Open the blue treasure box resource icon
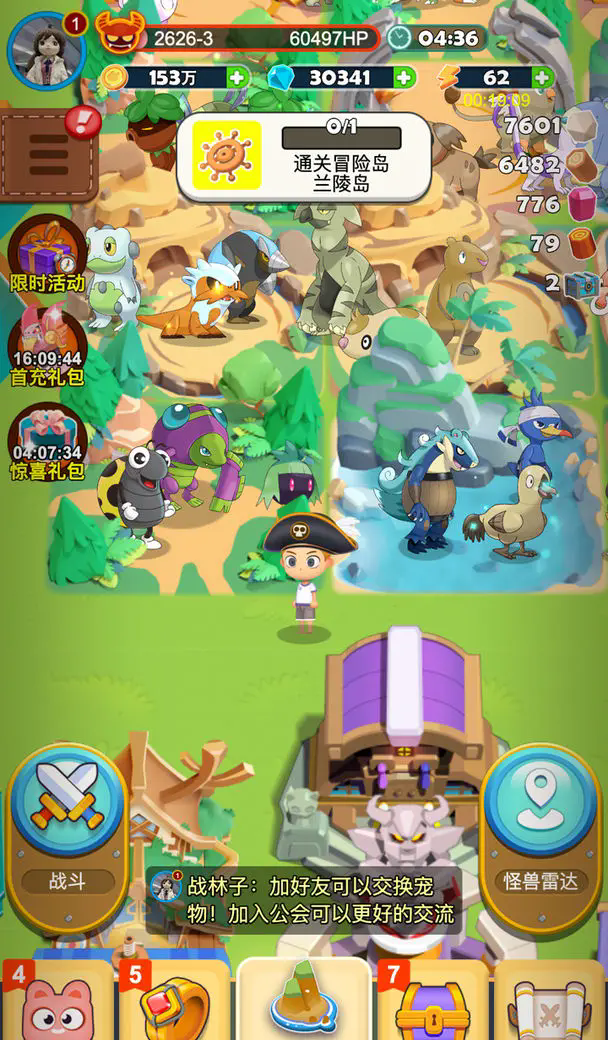 579,283
